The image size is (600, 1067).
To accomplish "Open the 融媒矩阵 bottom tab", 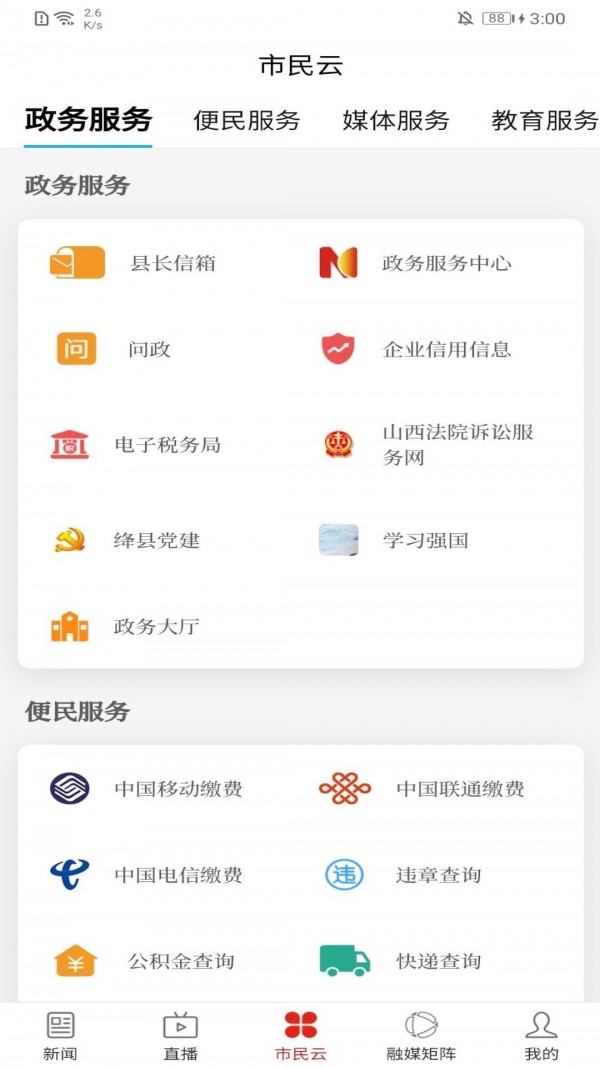I will (421, 1036).
